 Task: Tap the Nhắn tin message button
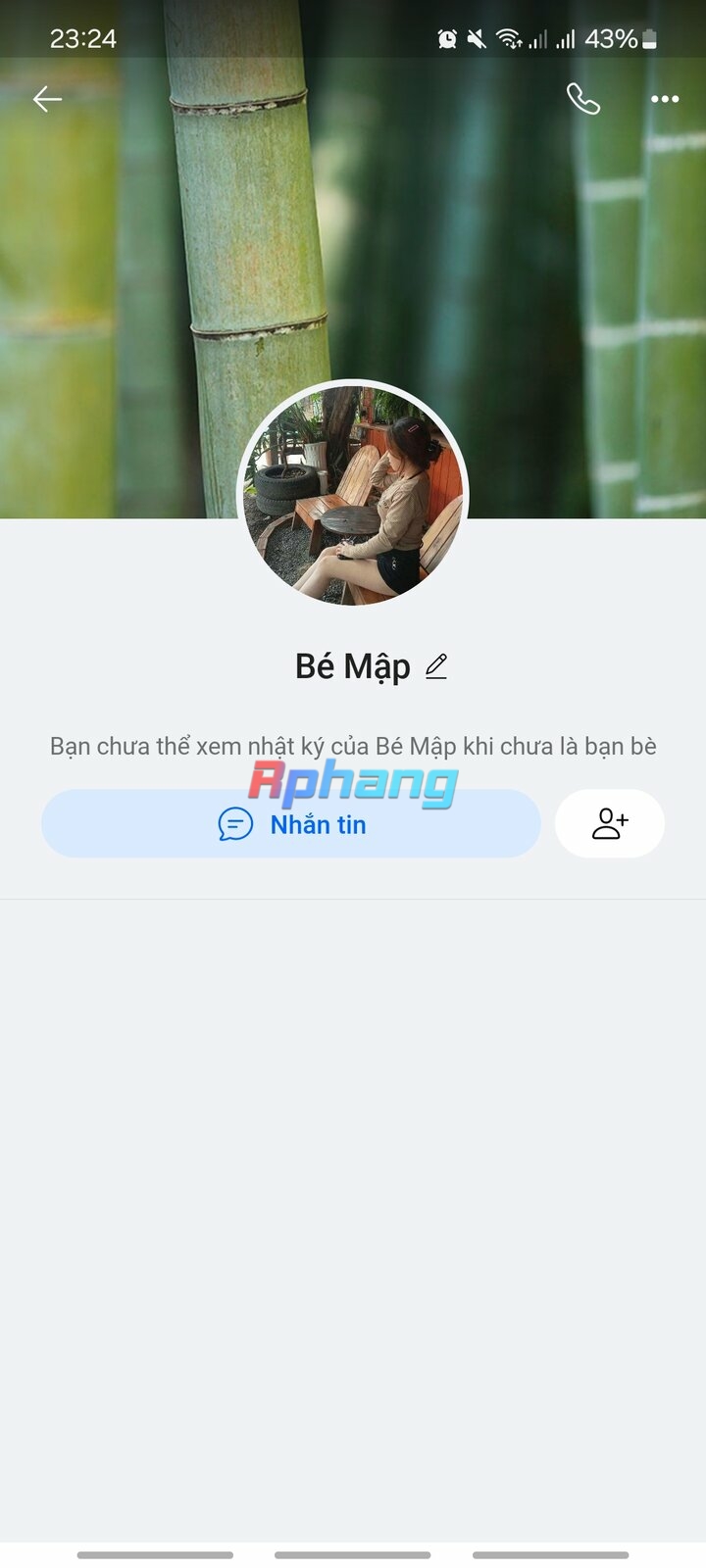(291, 824)
